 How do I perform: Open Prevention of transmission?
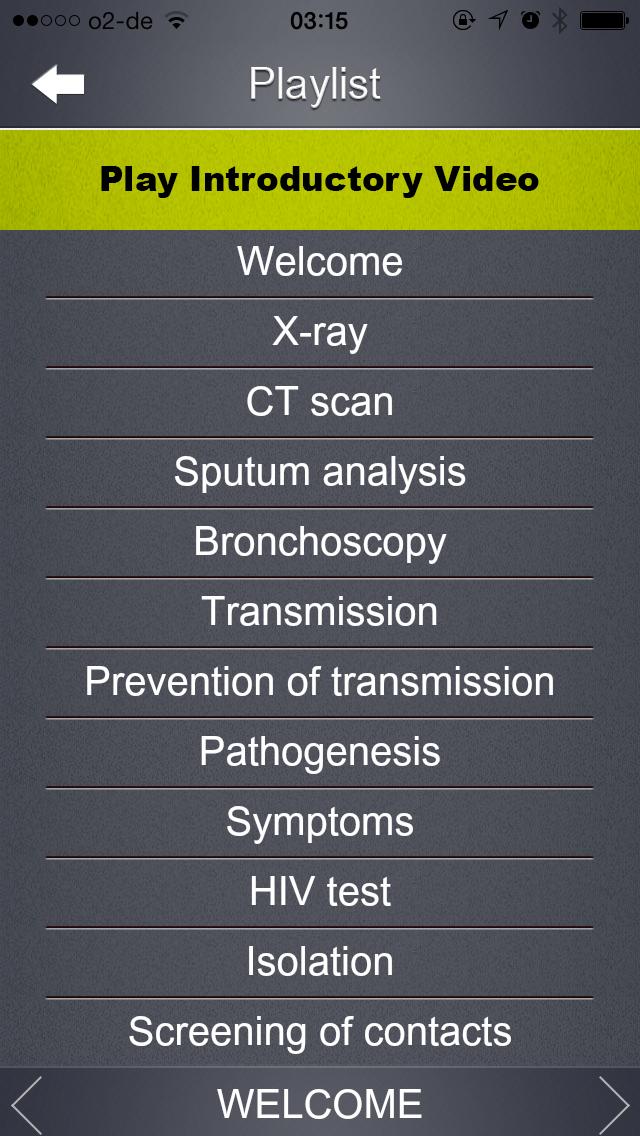tap(320, 682)
